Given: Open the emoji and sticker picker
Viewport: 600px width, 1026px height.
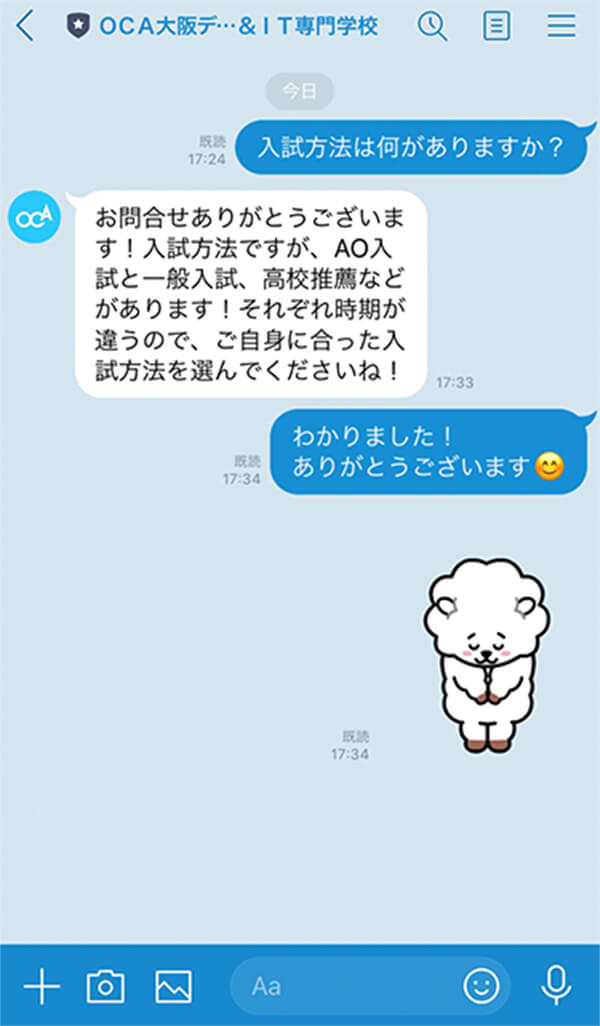Looking at the screenshot, I should (481, 986).
